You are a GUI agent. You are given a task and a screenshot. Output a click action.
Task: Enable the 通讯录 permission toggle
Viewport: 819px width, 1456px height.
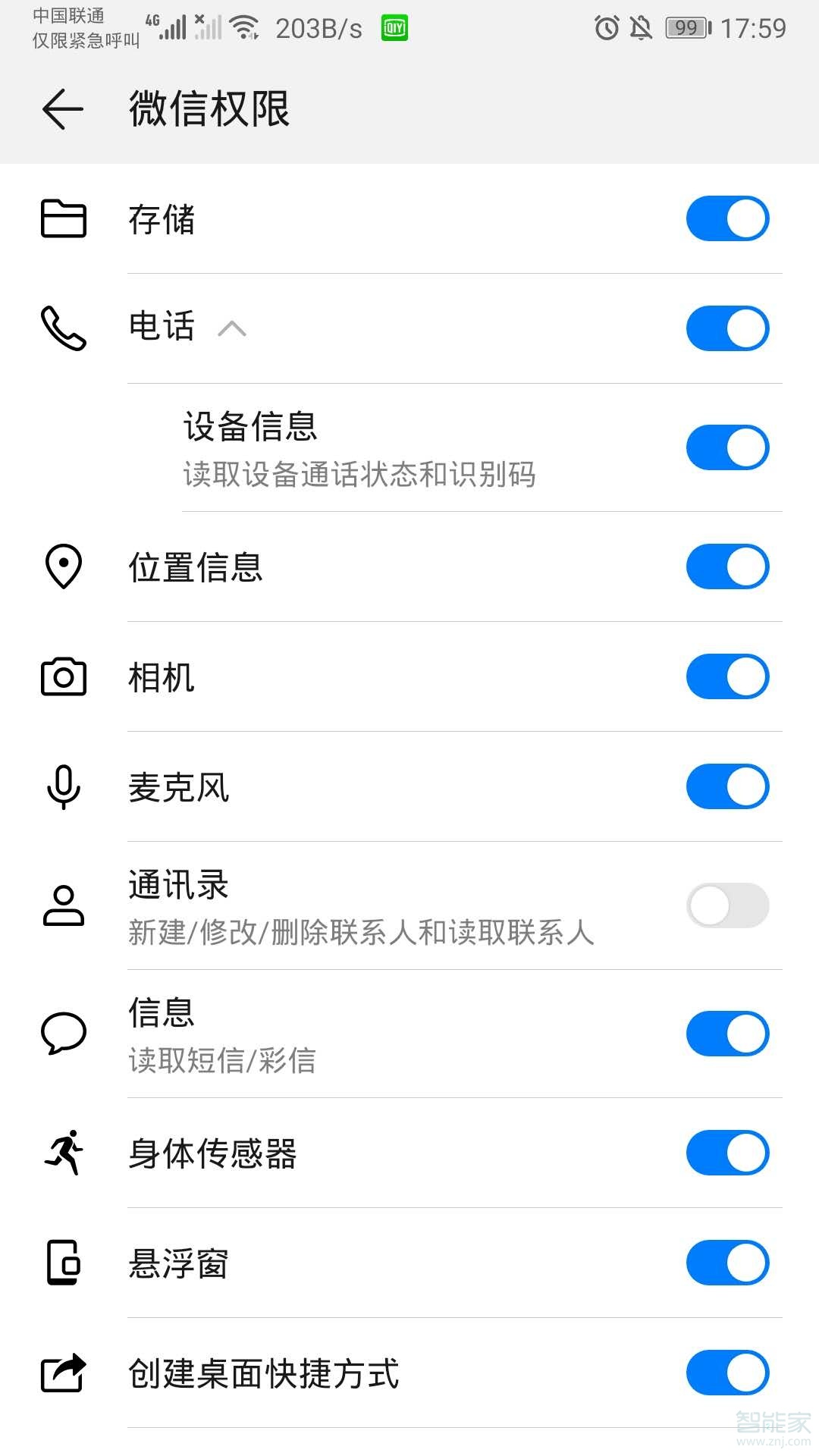coord(726,905)
